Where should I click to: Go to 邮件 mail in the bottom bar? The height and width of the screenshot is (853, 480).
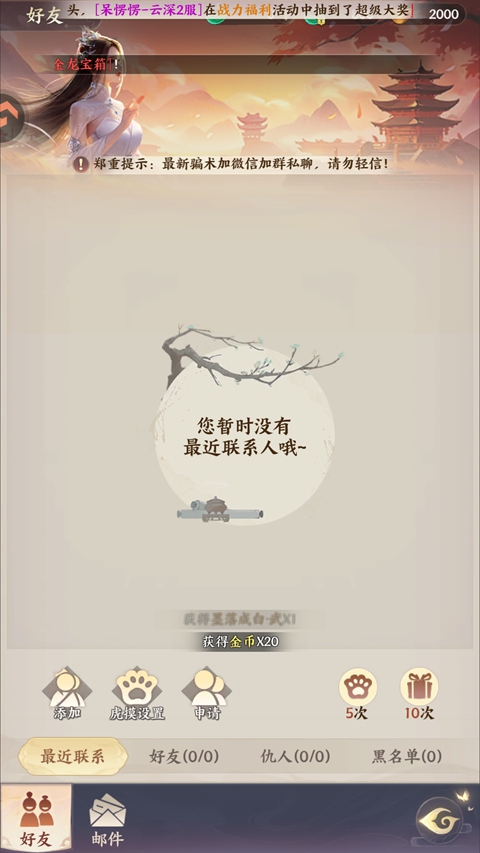pyautogui.click(x=107, y=819)
